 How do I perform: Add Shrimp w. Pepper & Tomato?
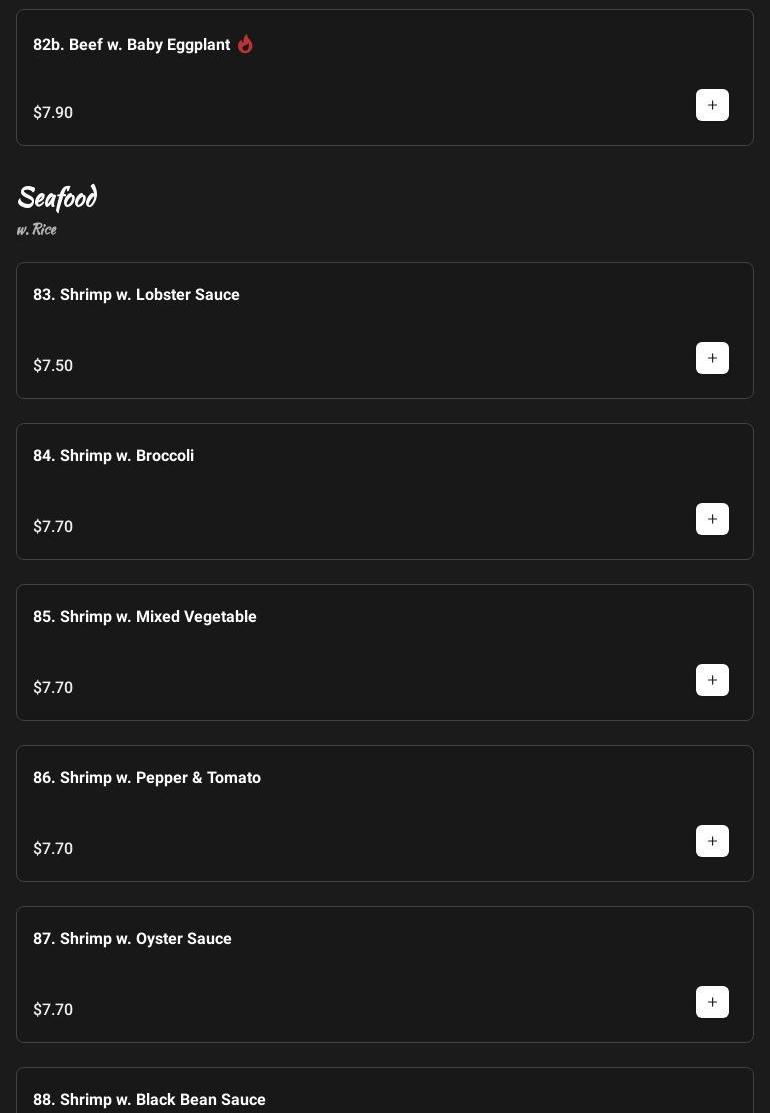tap(712, 841)
